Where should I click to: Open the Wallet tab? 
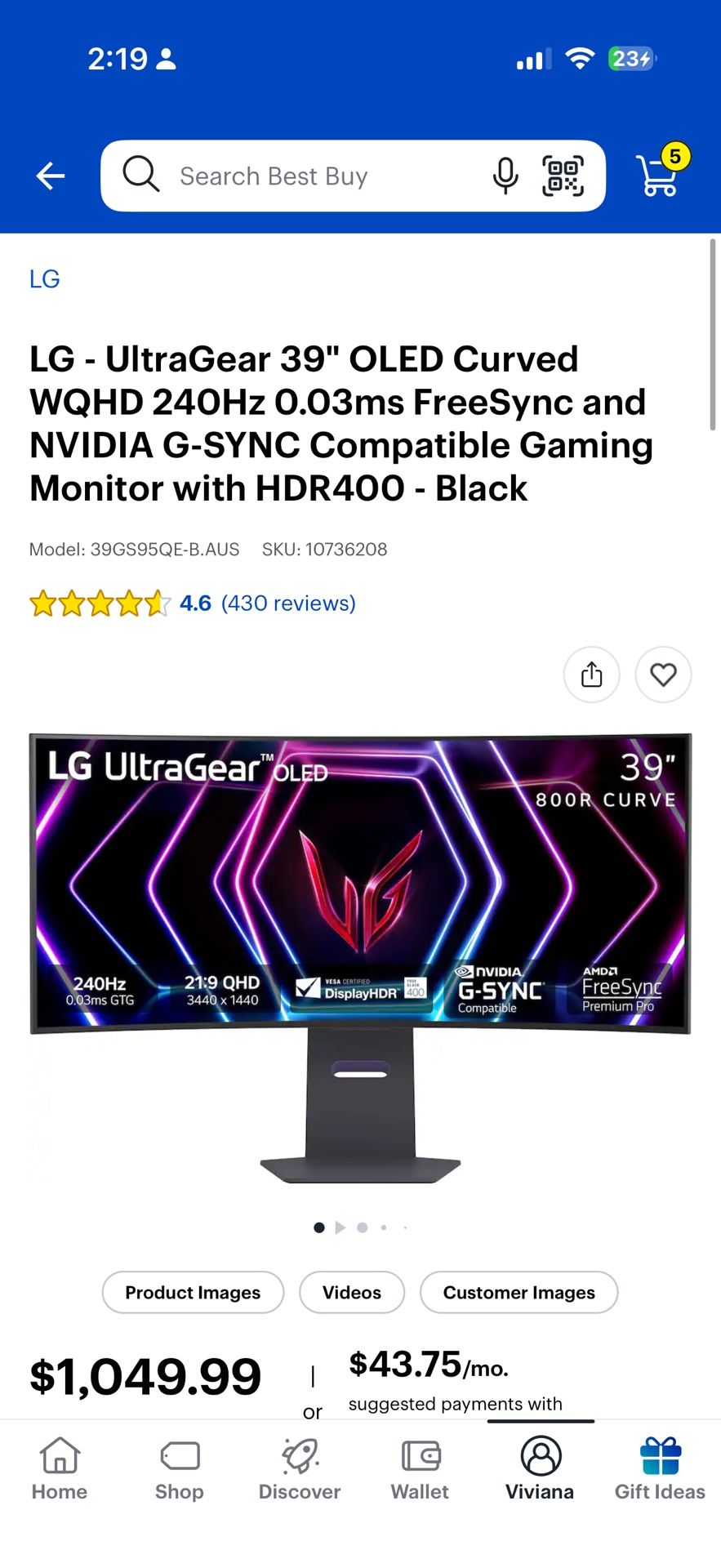(x=420, y=1470)
